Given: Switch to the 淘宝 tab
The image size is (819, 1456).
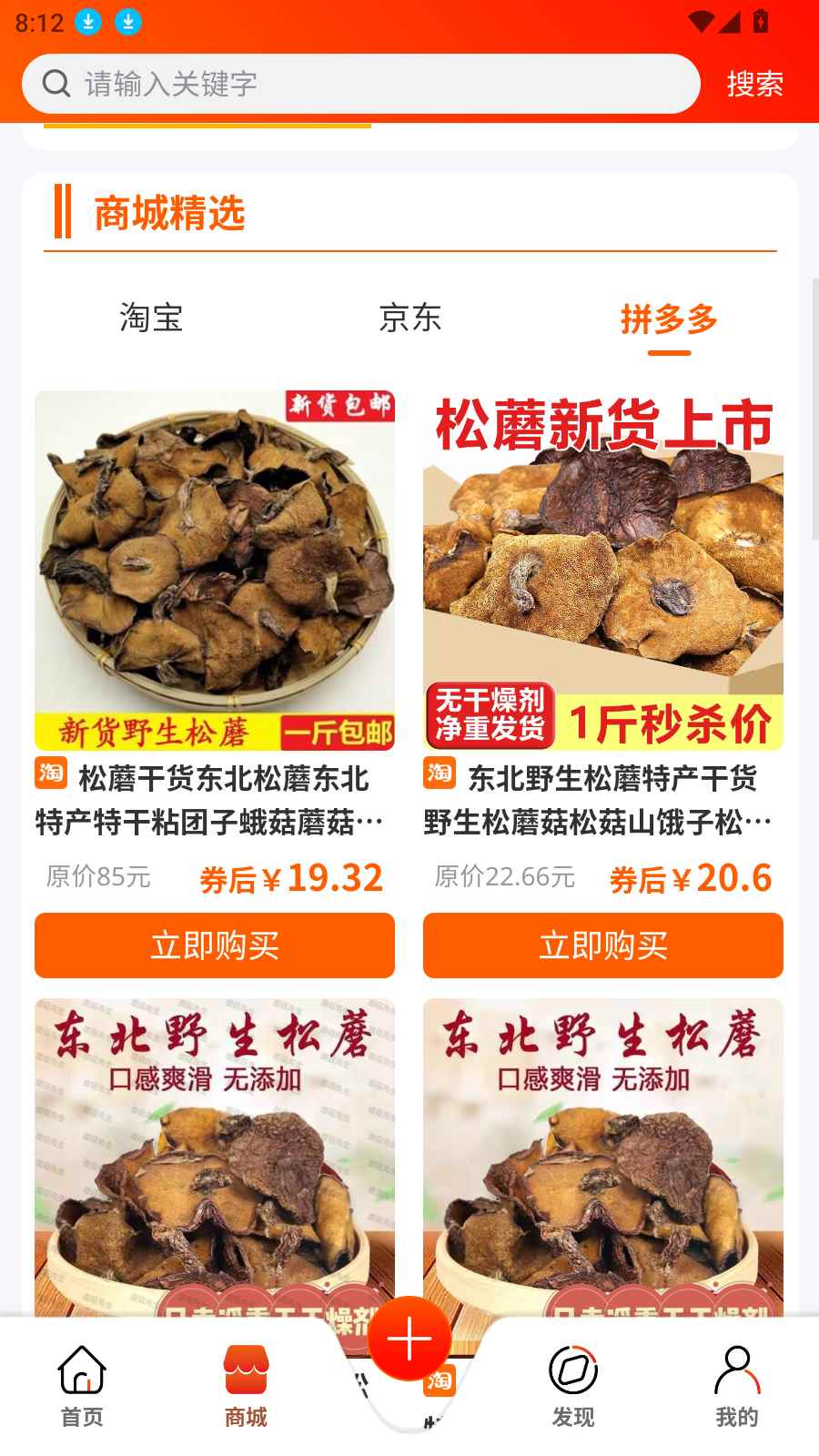Looking at the screenshot, I should click(x=151, y=318).
